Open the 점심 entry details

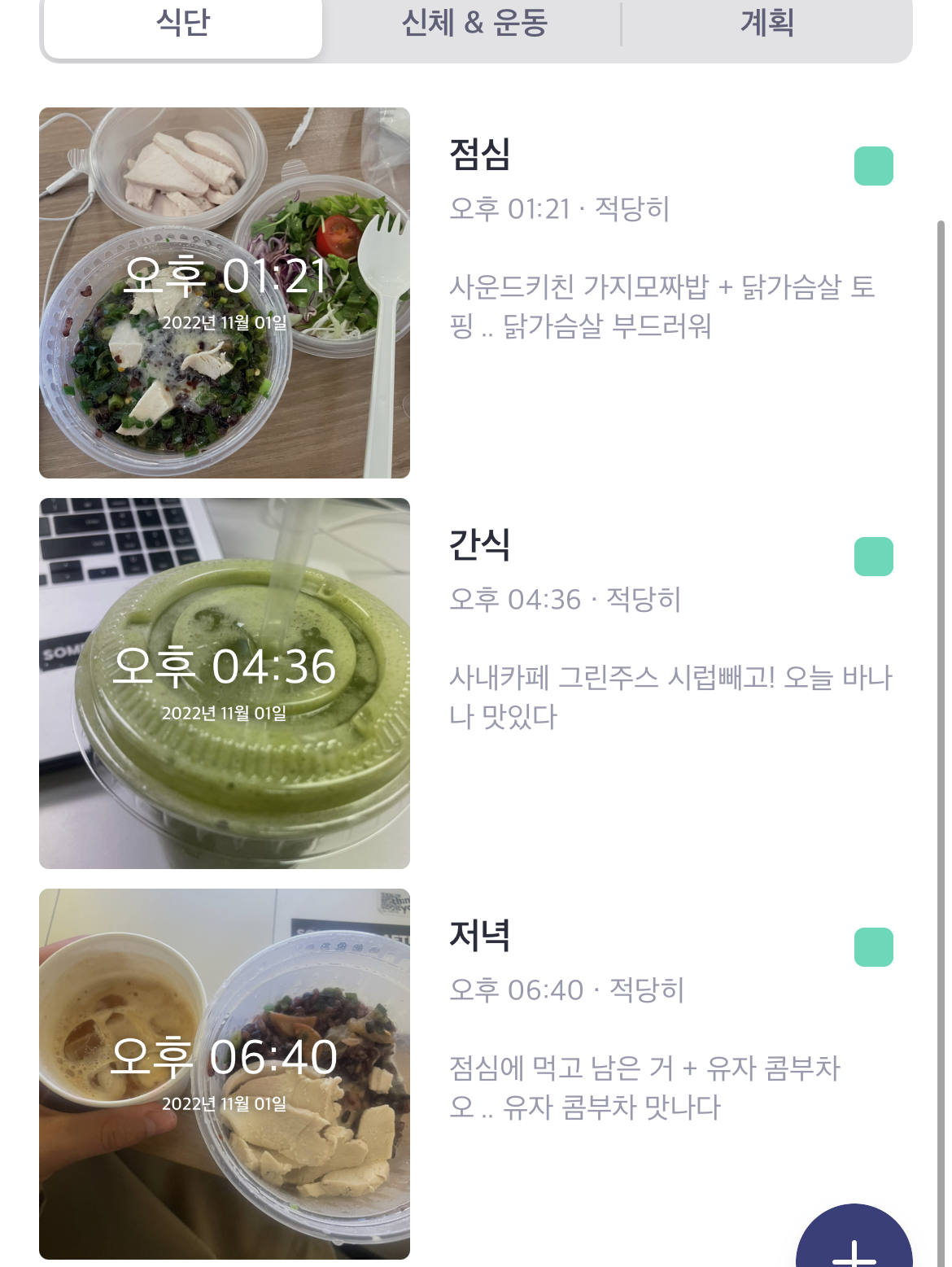(x=480, y=155)
